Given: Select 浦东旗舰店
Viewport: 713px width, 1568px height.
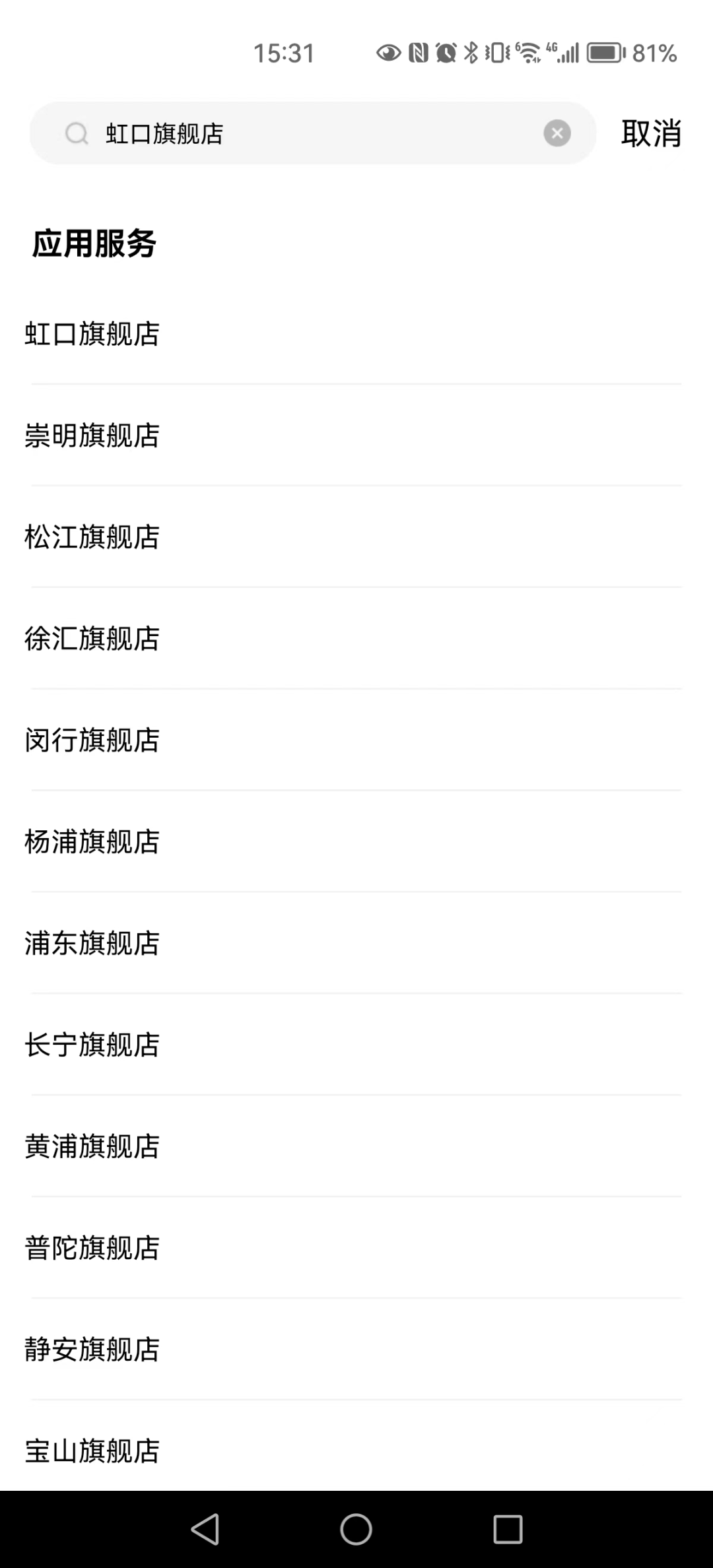Looking at the screenshot, I should point(356,944).
